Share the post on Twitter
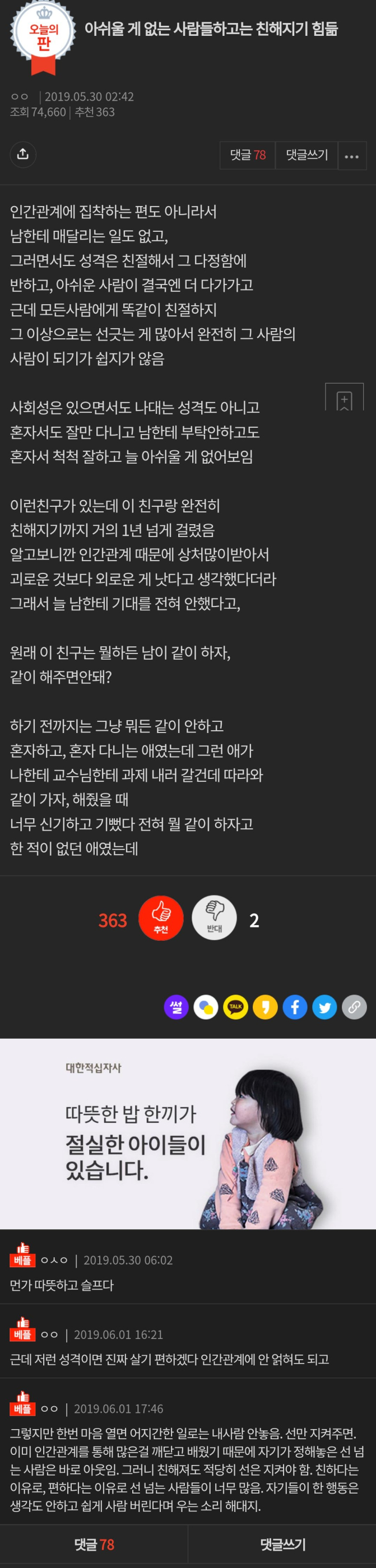The width and height of the screenshot is (376, 1568). click(324, 1007)
